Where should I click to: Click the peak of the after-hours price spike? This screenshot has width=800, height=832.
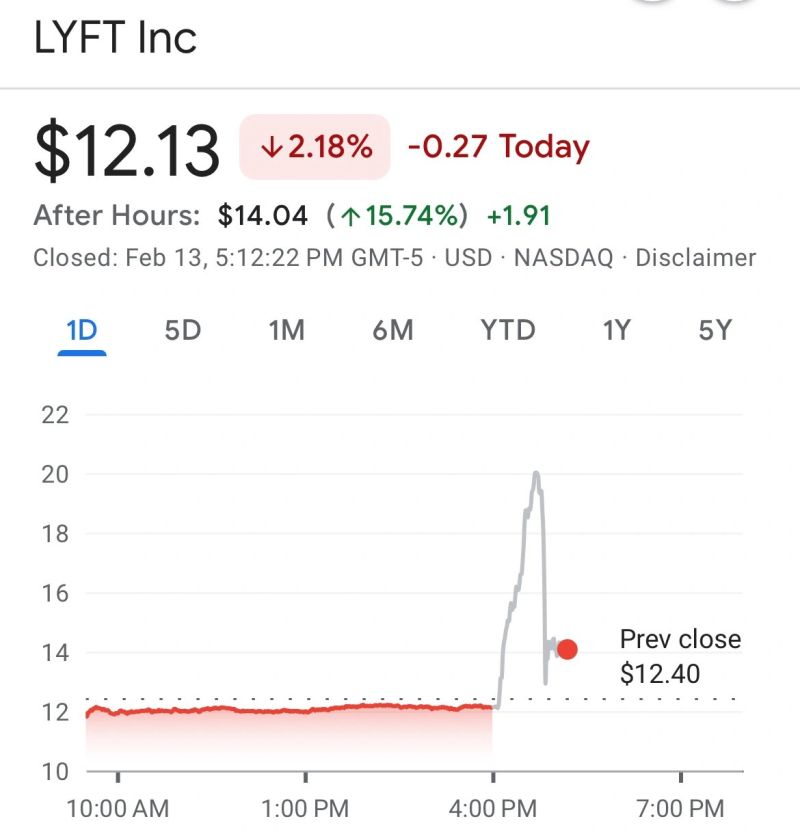(x=537, y=473)
